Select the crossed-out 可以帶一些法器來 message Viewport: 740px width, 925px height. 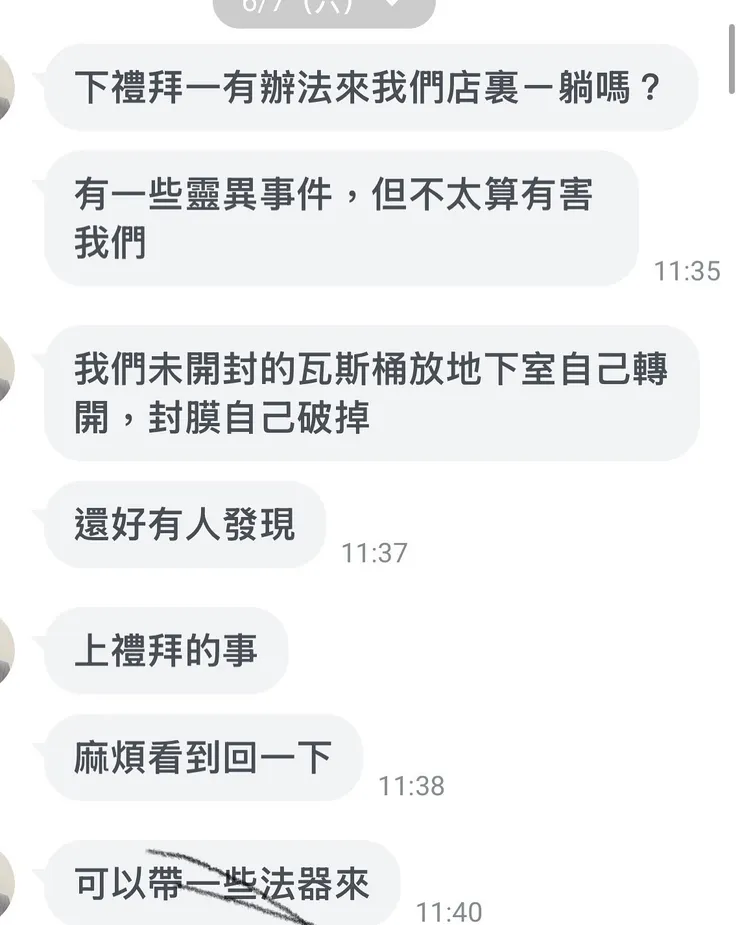(x=222, y=883)
